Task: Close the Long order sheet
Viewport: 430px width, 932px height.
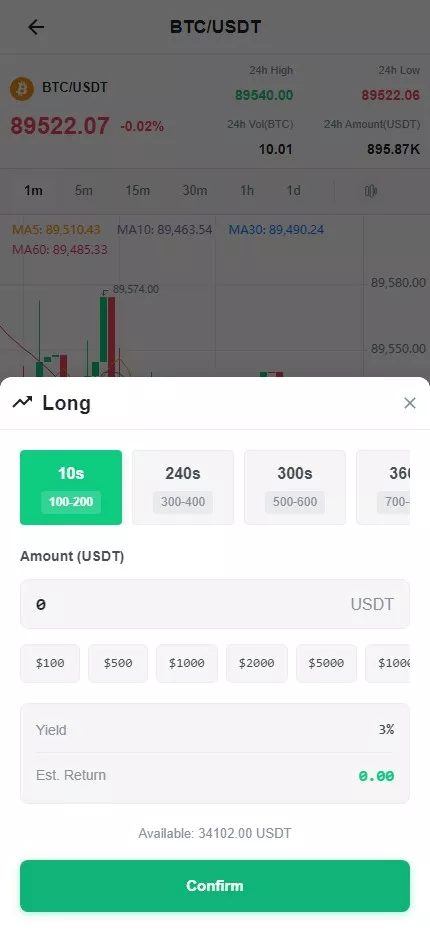Action: coord(410,403)
